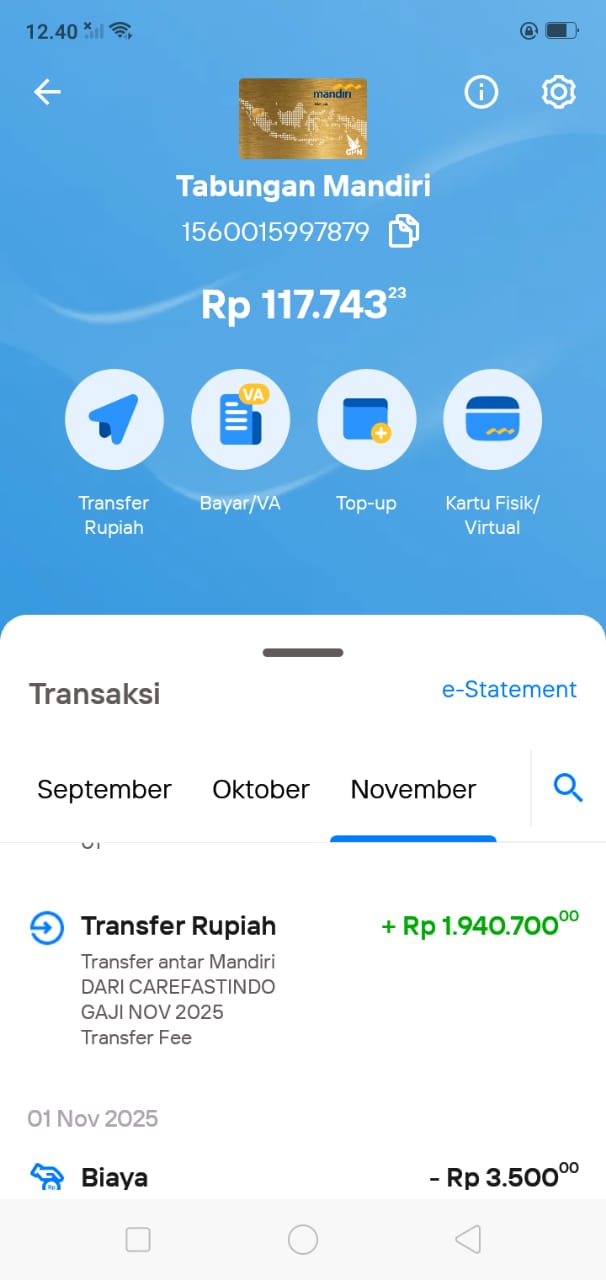Open Bayar/VA payment
Screen dimensions: 606x1280
pyautogui.click(x=240, y=419)
